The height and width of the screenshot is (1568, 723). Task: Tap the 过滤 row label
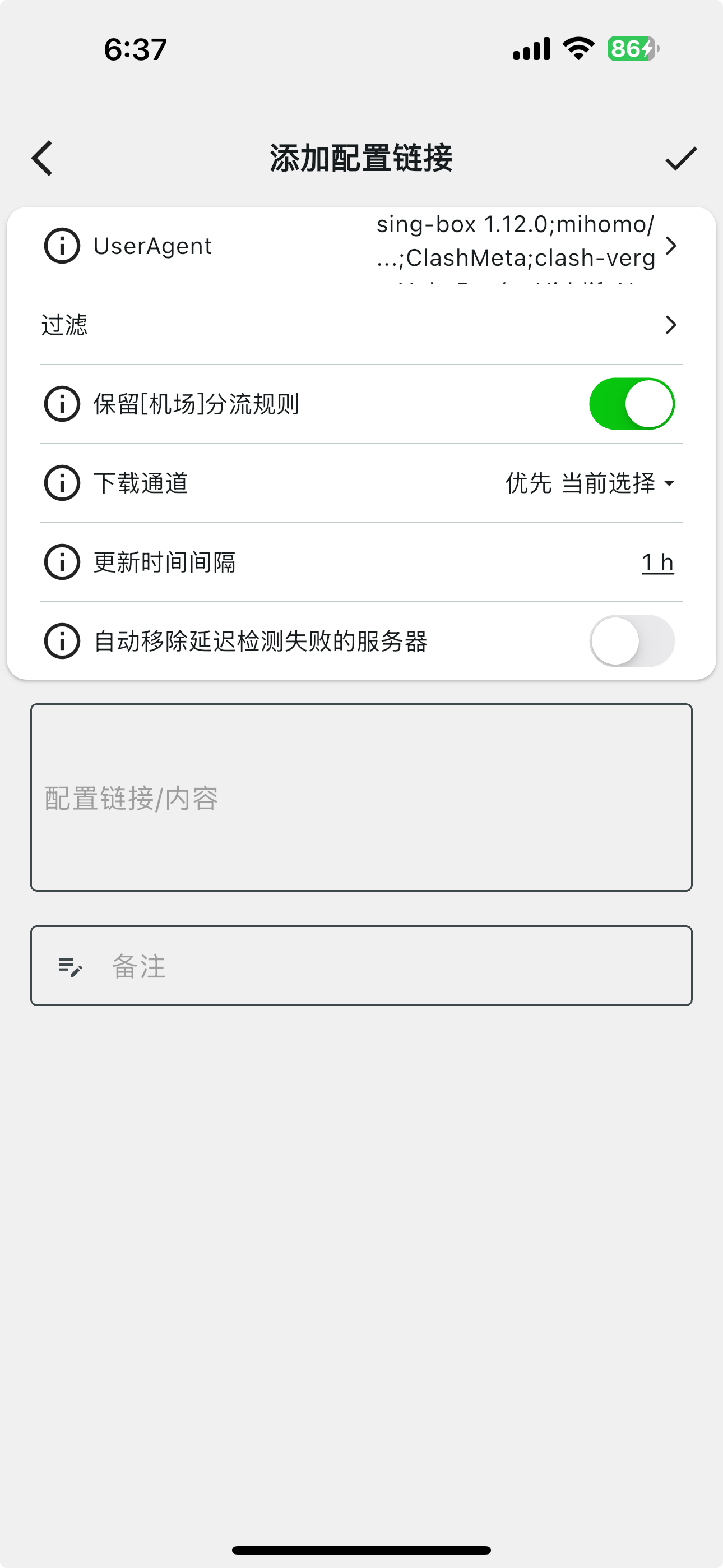point(64,325)
